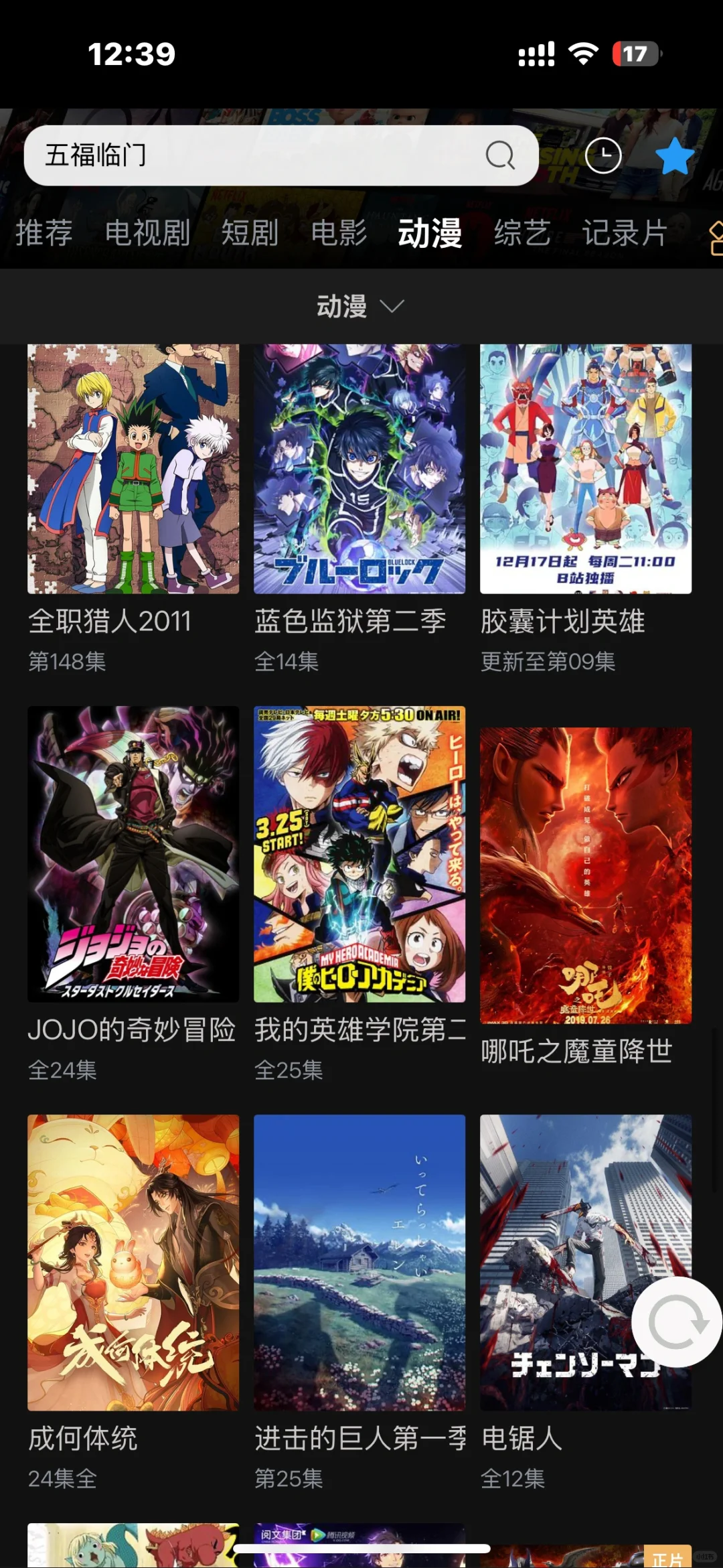The height and width of the screenshot is (1568, 723).
Task: Open 全职猎人2011 anime
Action: tap(133, 469)
